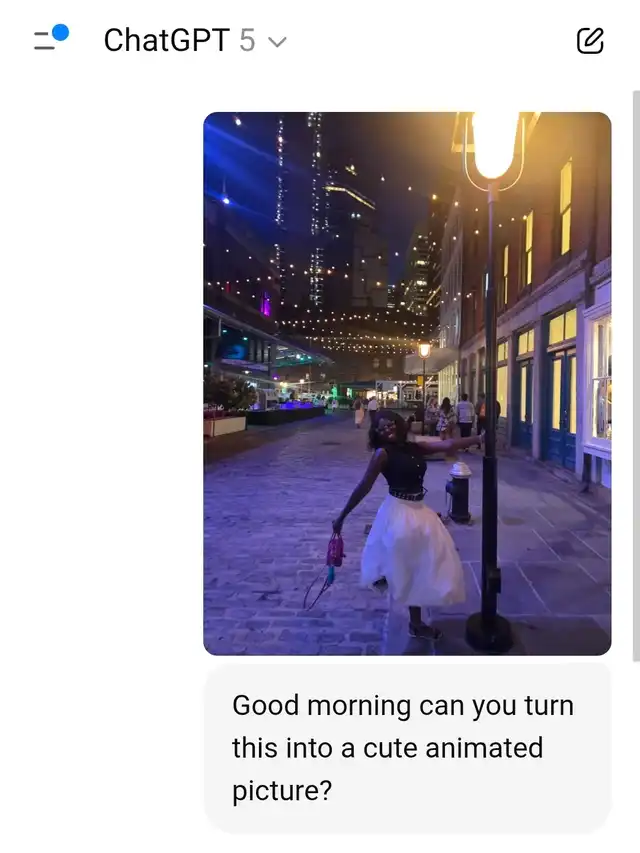Open the uploaded street photo
Viewport: 640px width, 853px height.
tap(407, 383)
